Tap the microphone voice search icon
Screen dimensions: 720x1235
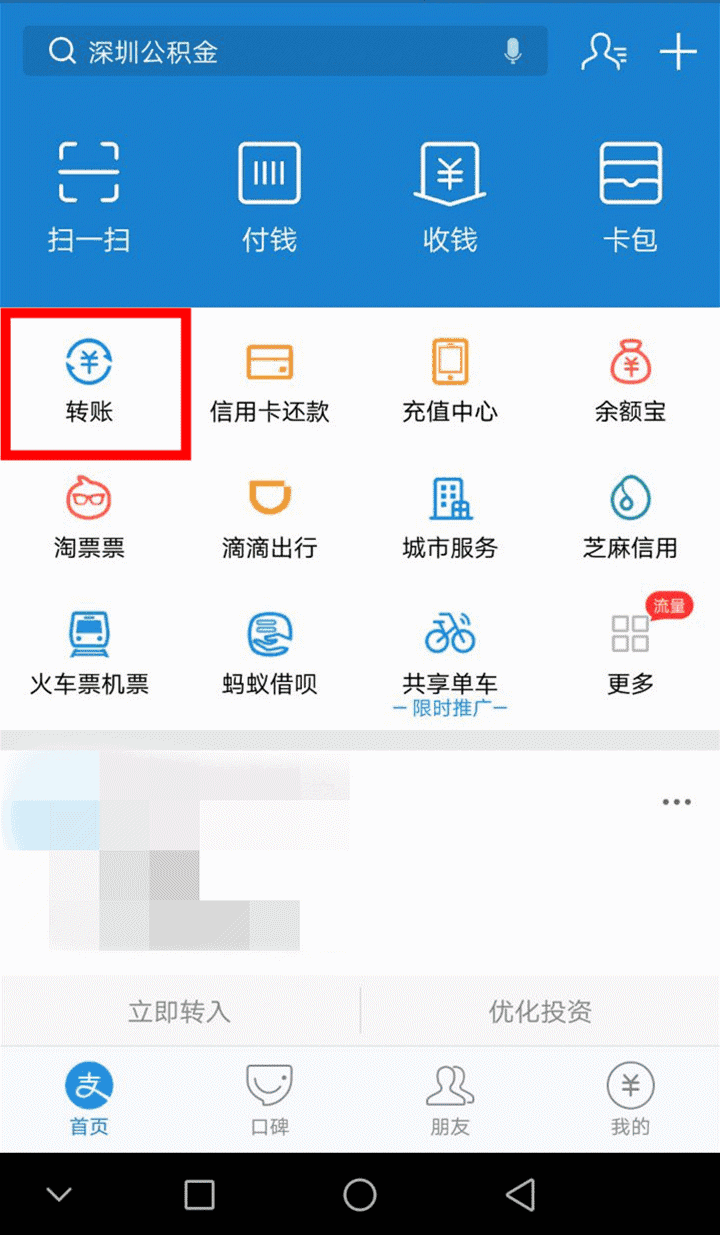coord(513,52)
